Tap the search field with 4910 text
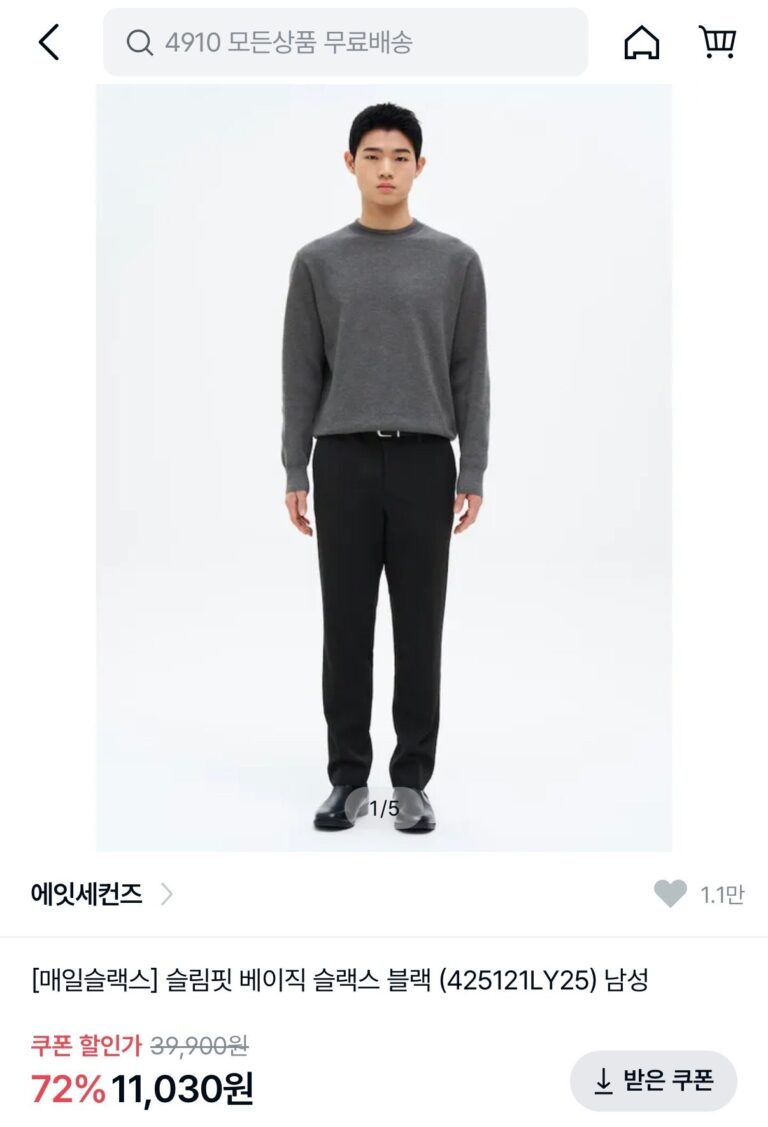The height and width of the screenshot is (1127, 768). tap(345, 42)
